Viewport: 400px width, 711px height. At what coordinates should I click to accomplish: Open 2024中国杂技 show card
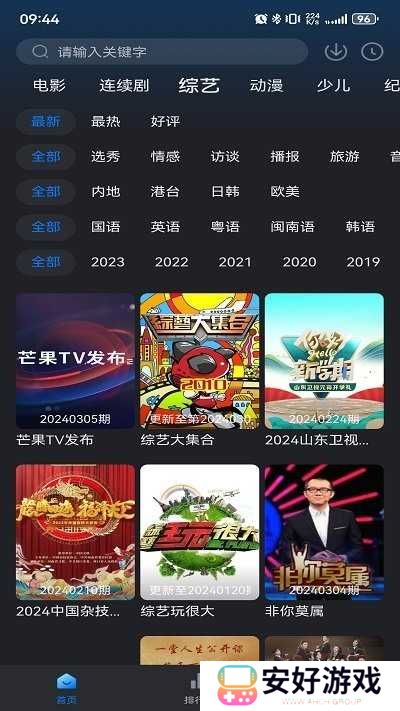point(75,541)
